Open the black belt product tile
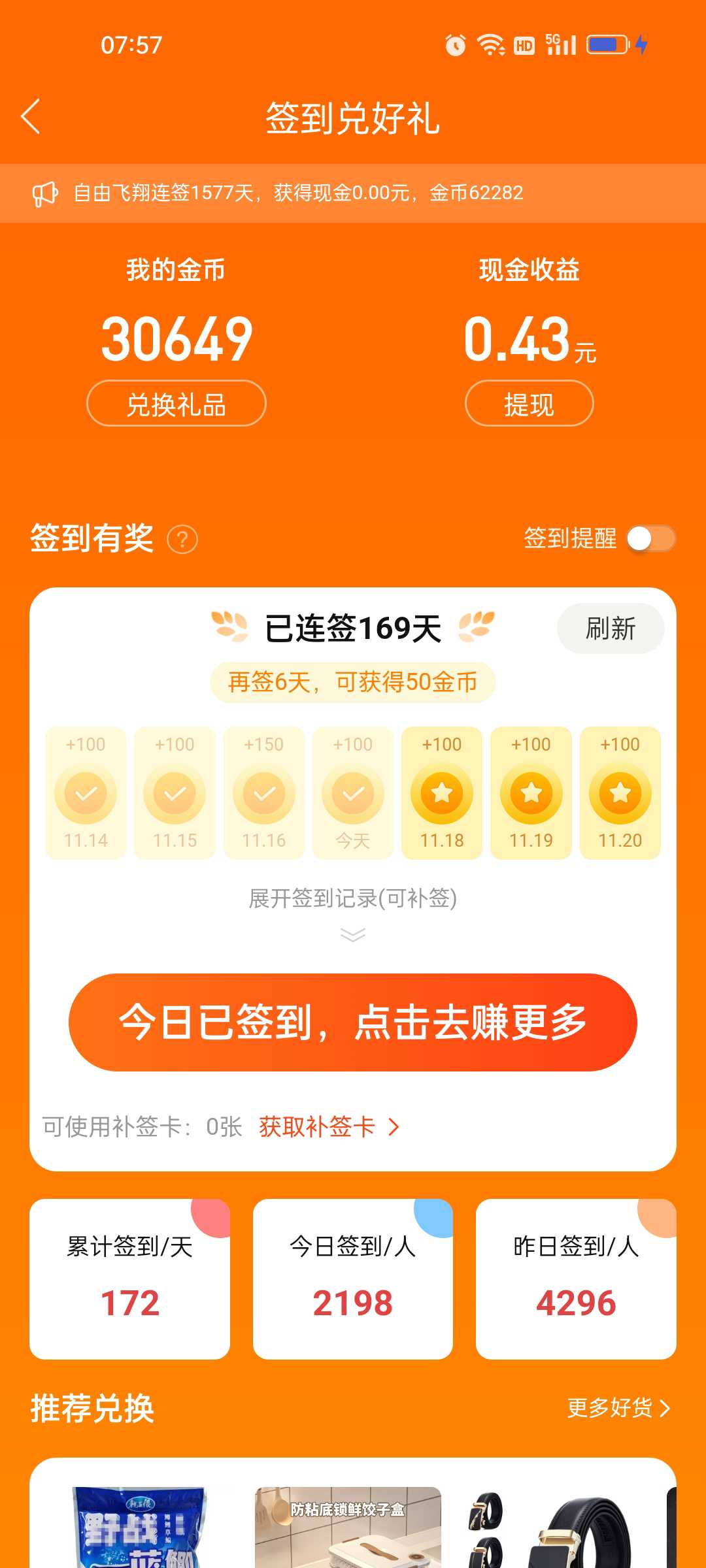Image resolution: width=706 pixels, height=1568 pixels. click(x=550, y=1527)
